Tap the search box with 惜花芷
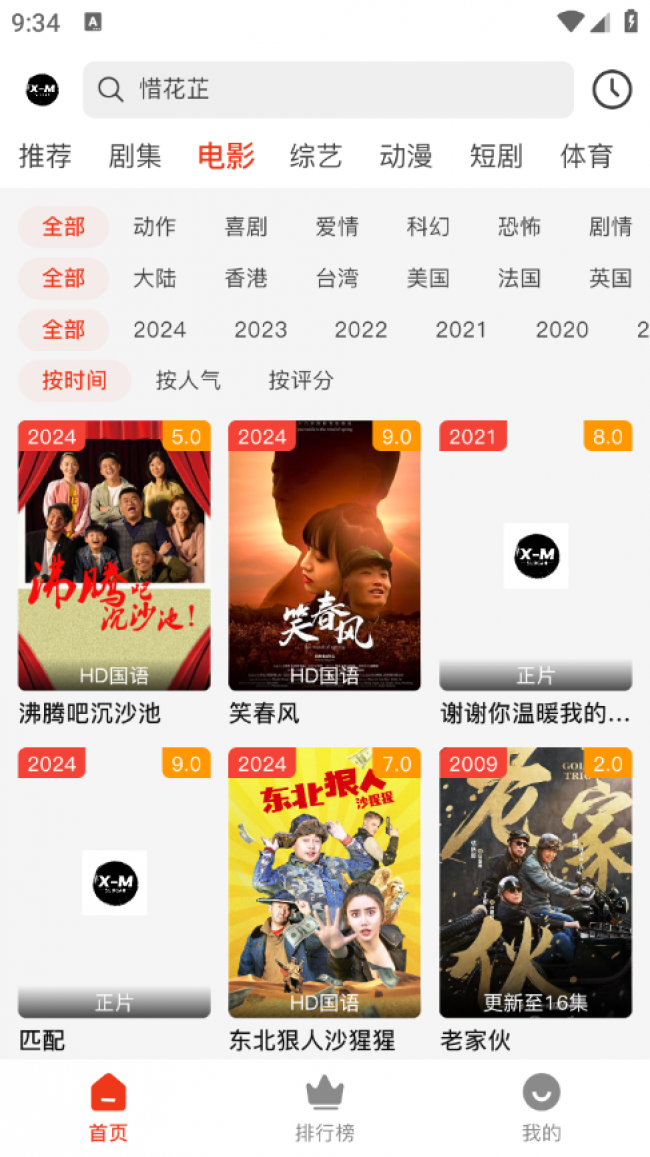The height and width of the screenshot is (1157, 650). (x=328, y=90)
